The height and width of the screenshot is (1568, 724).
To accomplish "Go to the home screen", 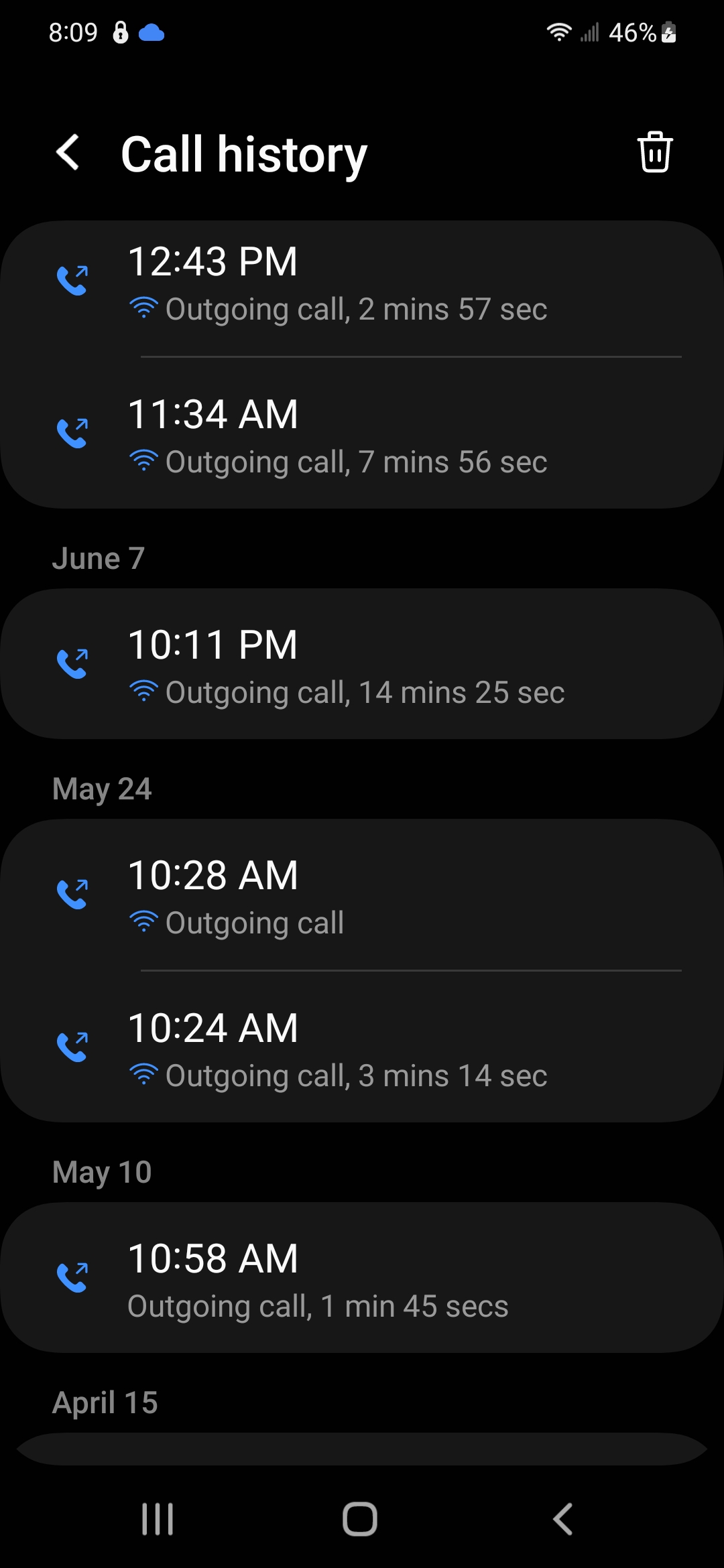I will coord(360,1518).
